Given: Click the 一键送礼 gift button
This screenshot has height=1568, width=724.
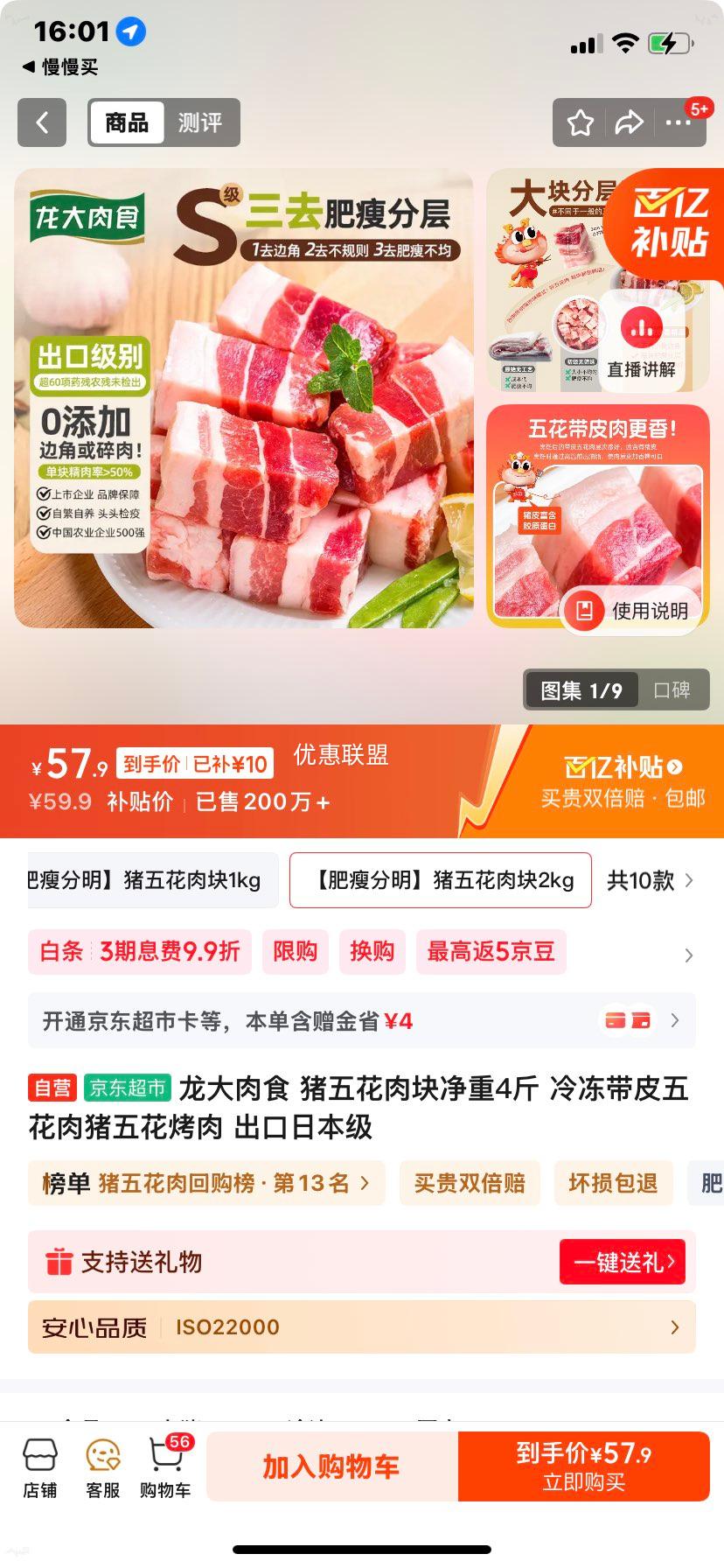Looking at the screenshot, I should tap(623, 1262).
